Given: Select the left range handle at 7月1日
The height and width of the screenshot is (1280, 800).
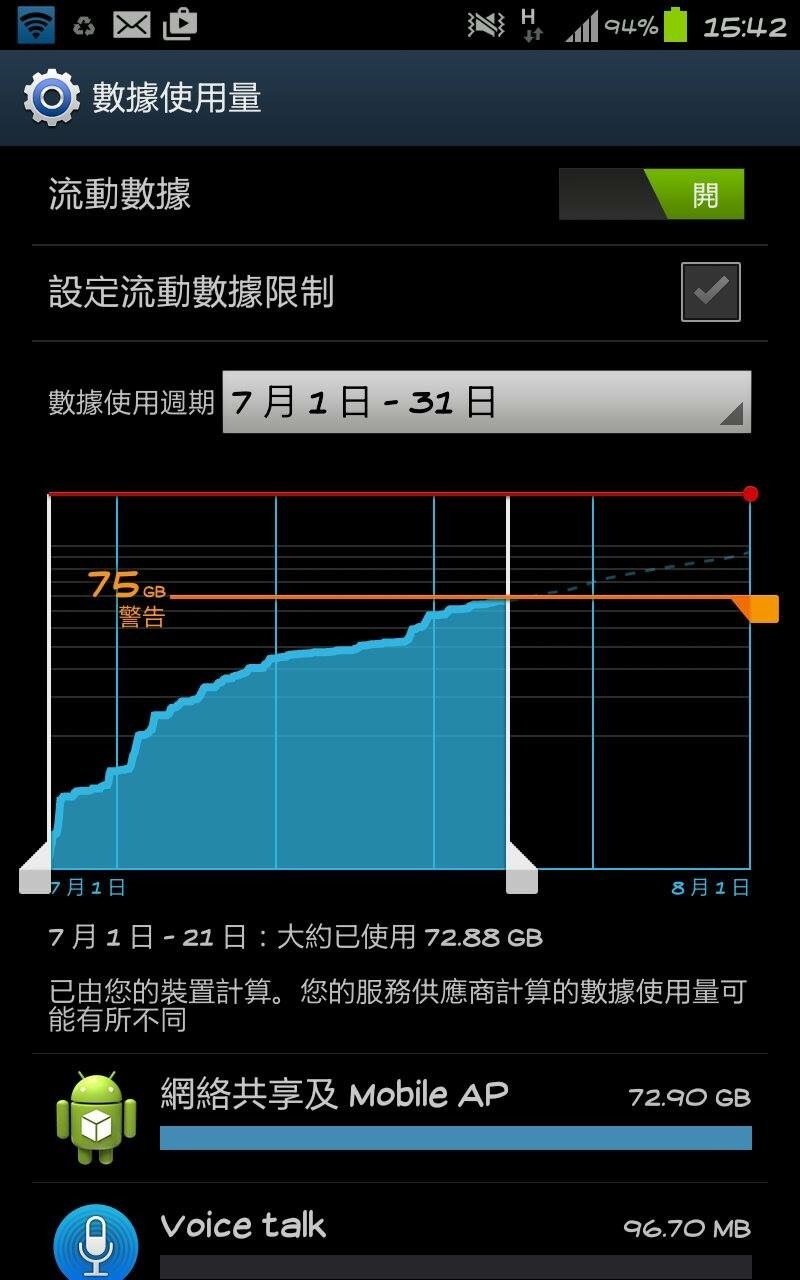Looking at the screenshot, I should [36, 874].
